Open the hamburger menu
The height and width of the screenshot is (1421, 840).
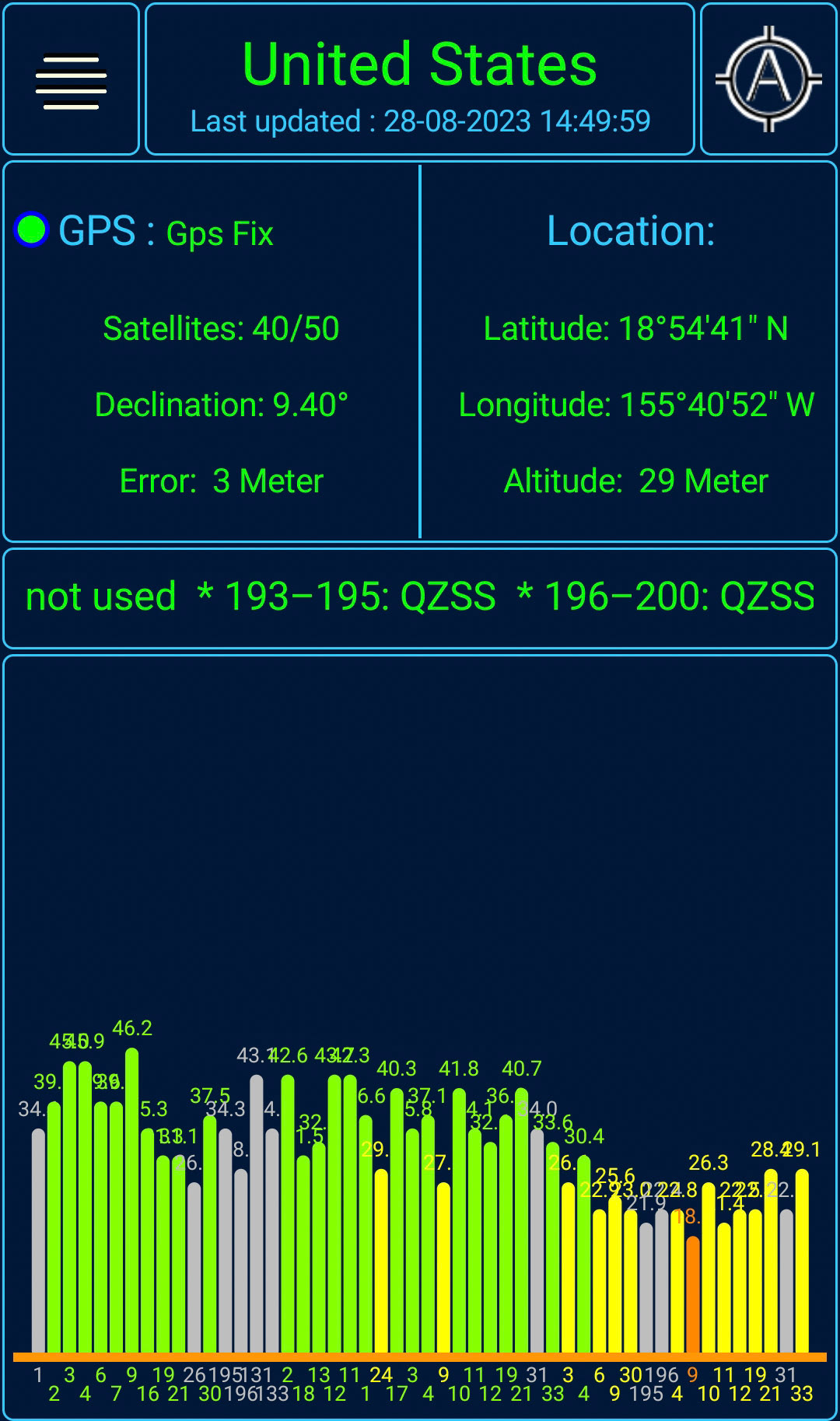[x=71, y=80]
